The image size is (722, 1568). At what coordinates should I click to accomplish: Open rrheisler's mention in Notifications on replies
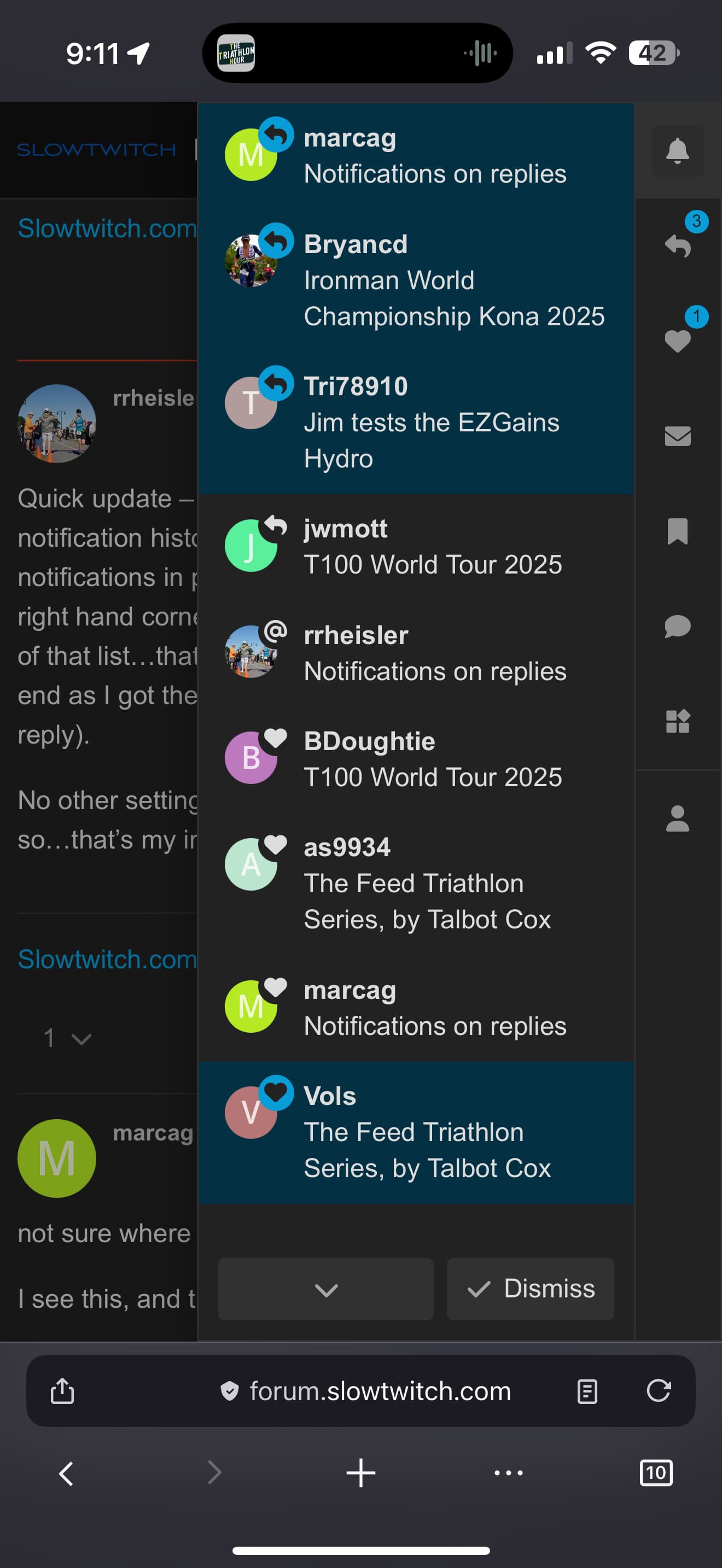(416, 653)
